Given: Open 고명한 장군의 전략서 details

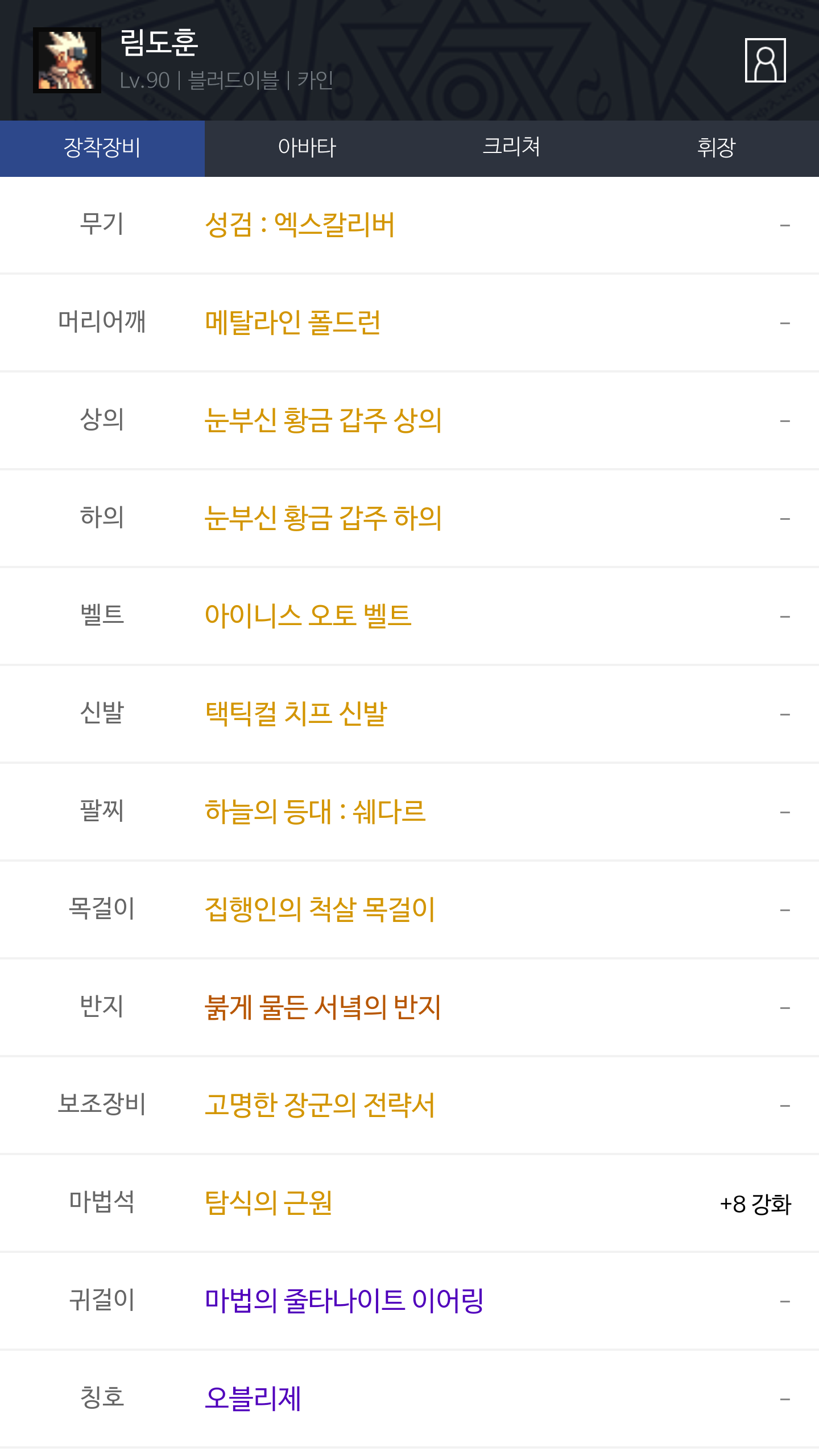Looking at the screenshot, I should (x=320, y=1105).
